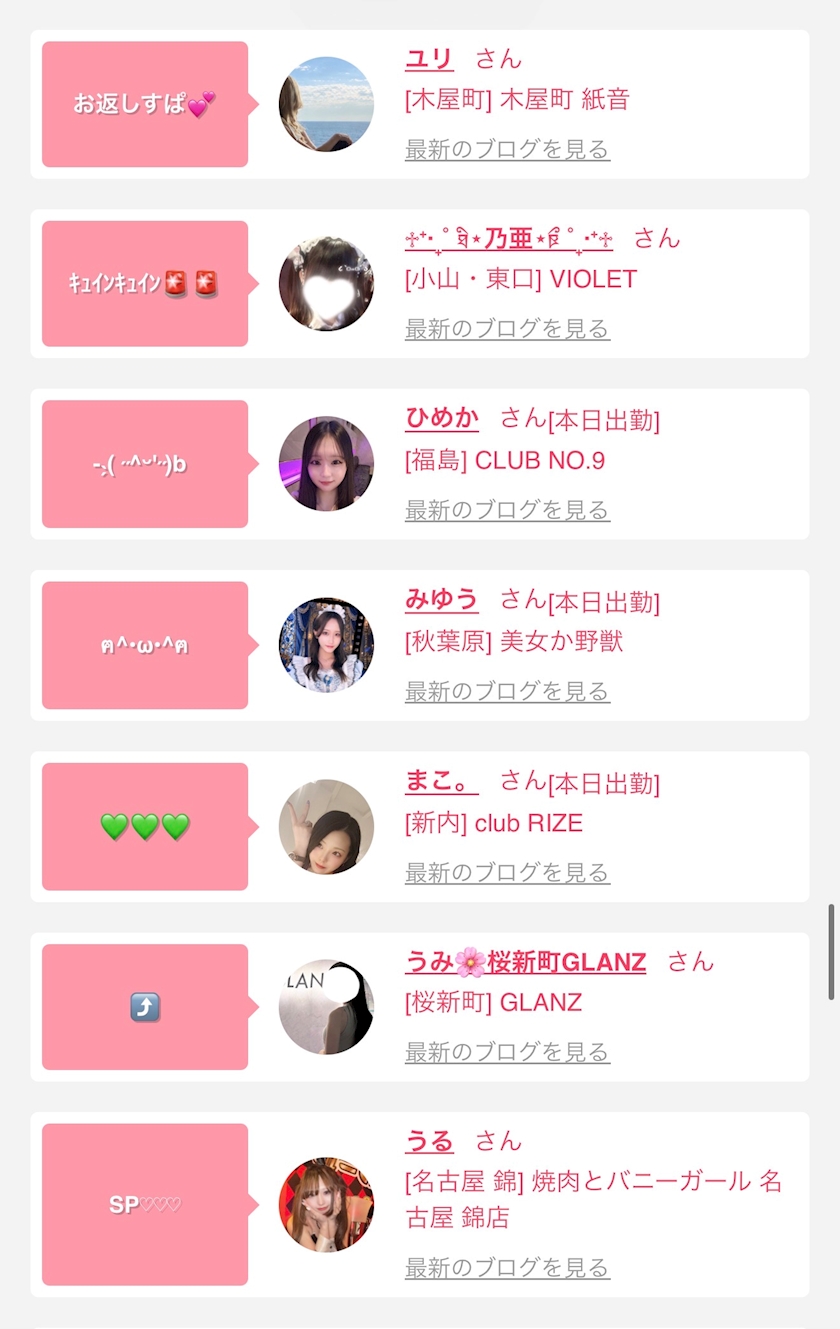The width and height of the screenshot is (840, 1329).
Task: View latest blog of ユリ from 紙音
Action: pos(507,150)
